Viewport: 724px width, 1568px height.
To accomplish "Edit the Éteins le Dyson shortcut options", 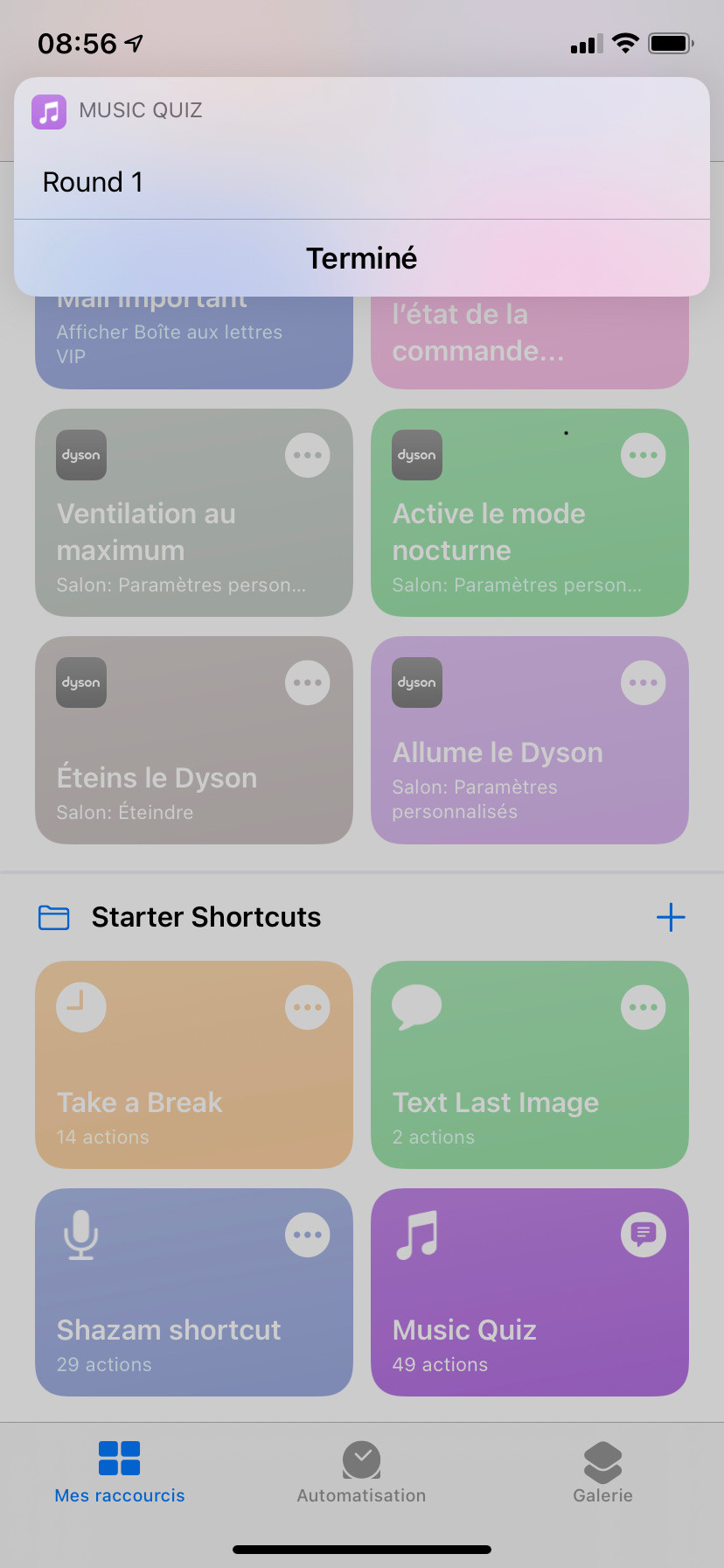I will pos(308,682).
